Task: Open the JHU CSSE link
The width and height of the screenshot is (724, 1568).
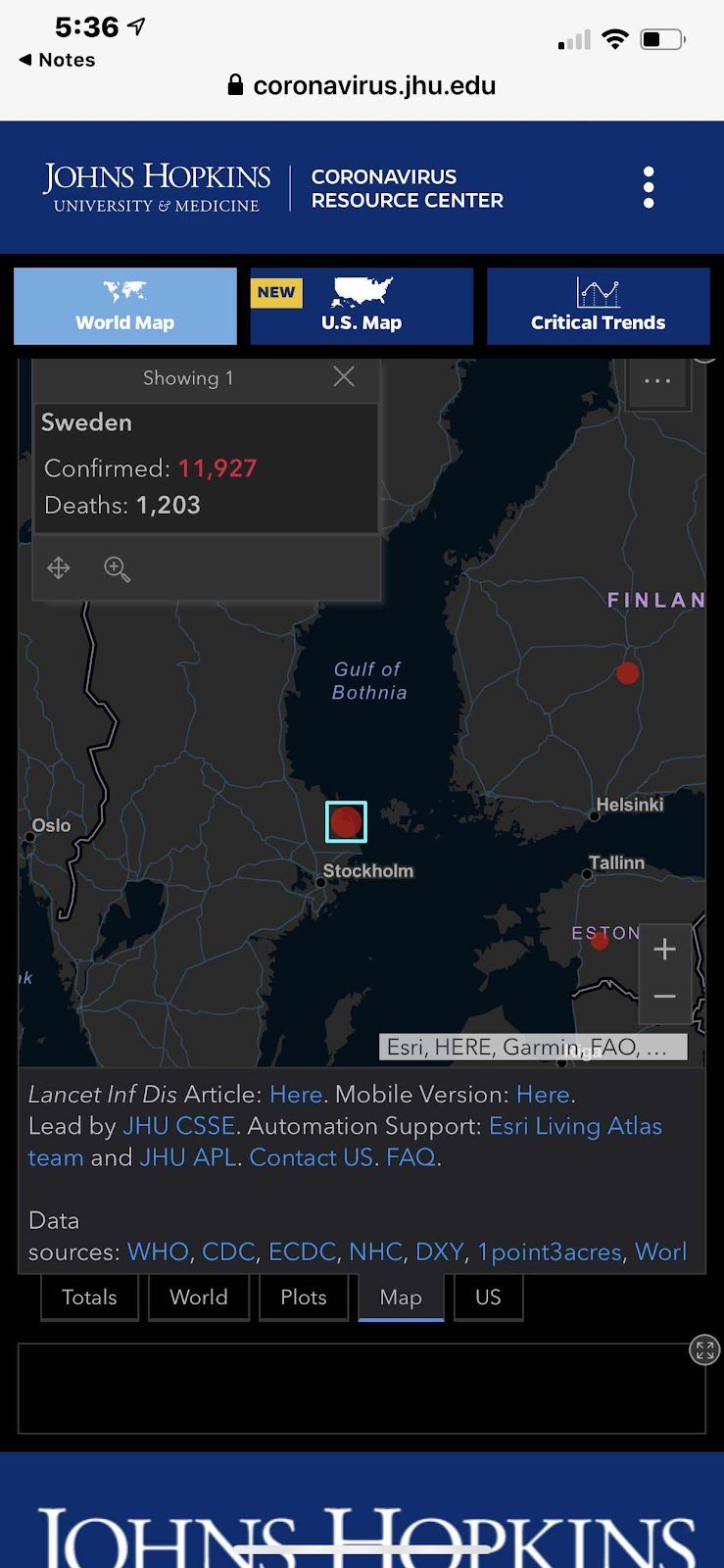Action: point(179,1126)
